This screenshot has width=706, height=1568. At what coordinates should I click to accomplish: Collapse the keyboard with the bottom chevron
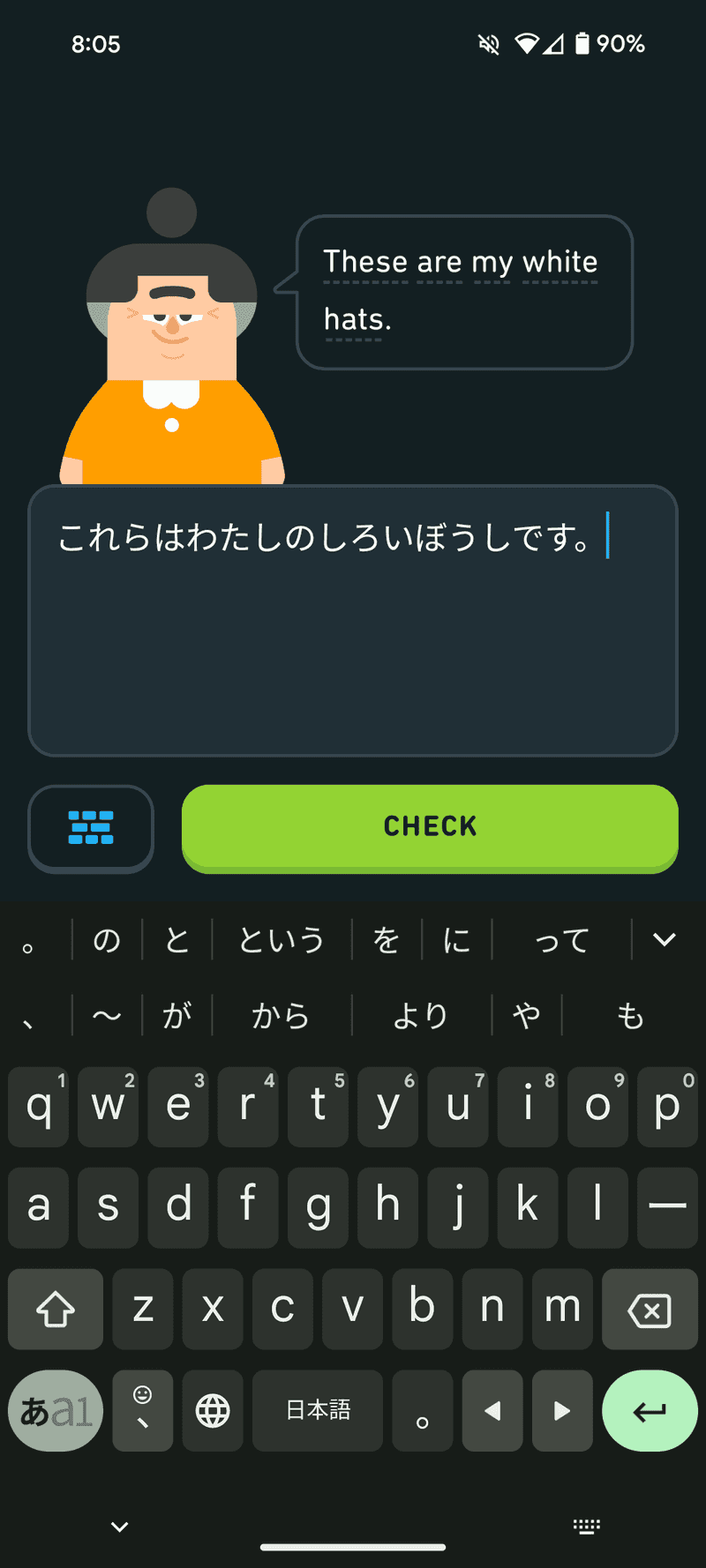tap(118, 1526)
